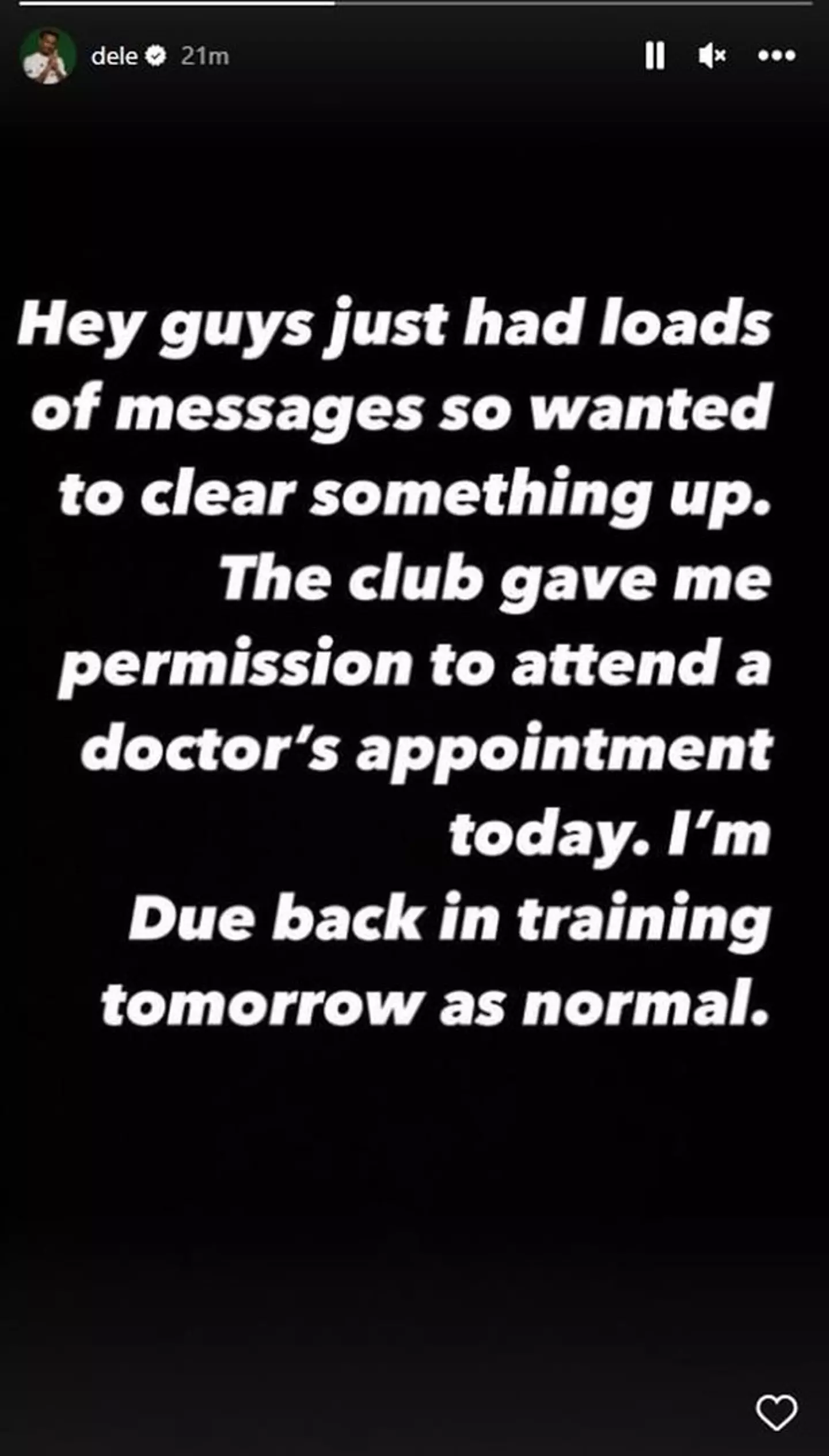The width and height of the screenshot is (829, 1456).
Task: Like this story with the heart
Action: point(776,1412)
